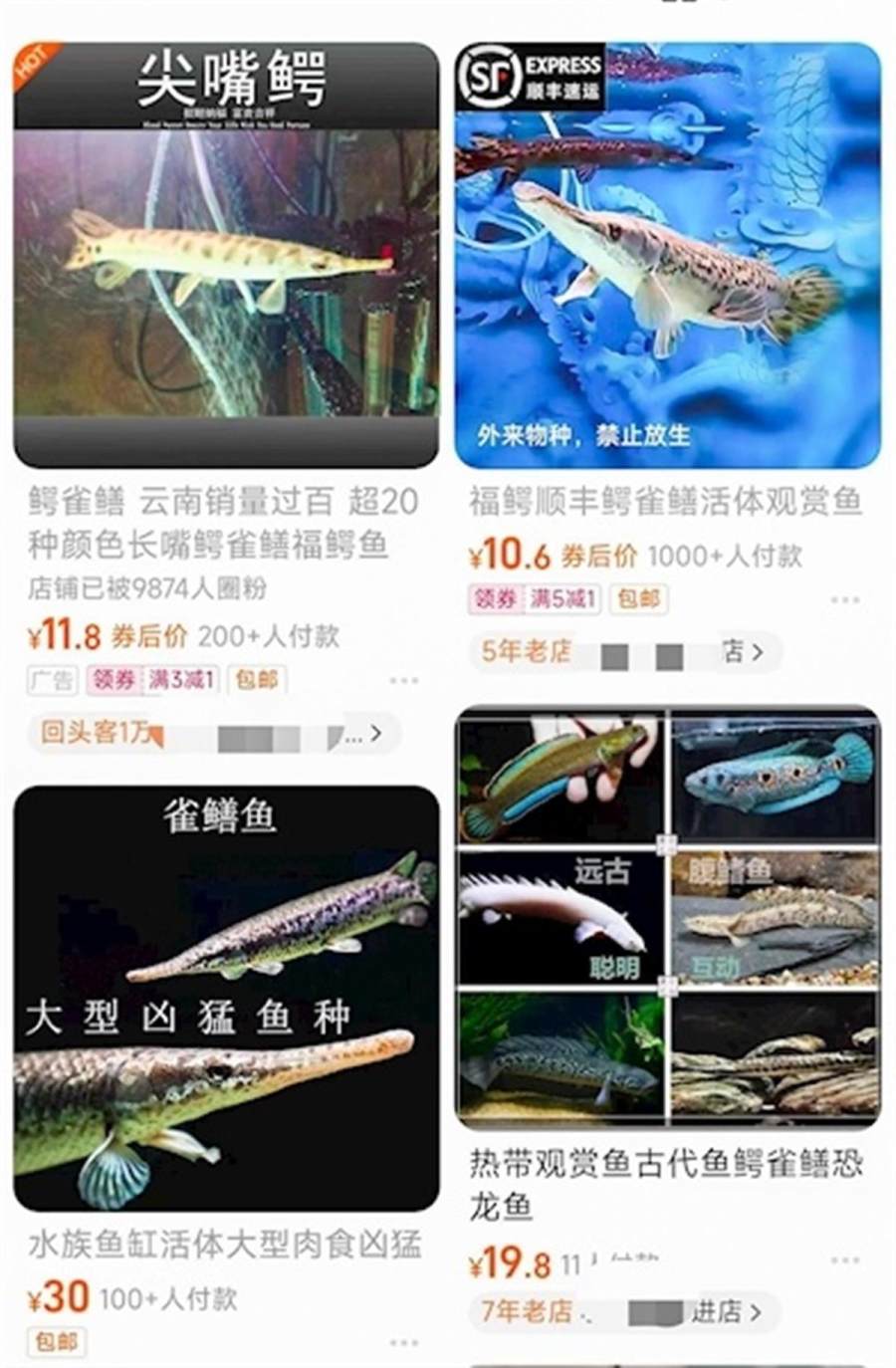896x1368 pixels.
Task: Open the 福鳄顺丰鳄雀鳝活体观赏鱼 product card
Action: pos(667,254)
